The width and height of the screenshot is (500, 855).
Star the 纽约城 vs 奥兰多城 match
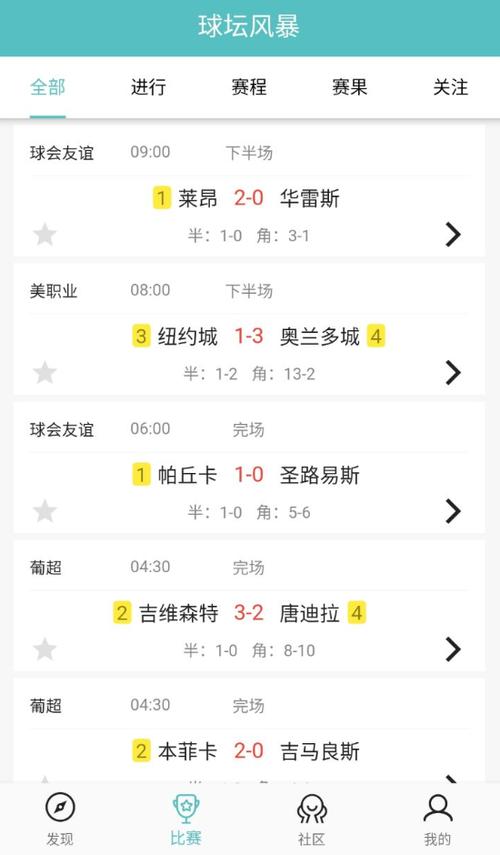(x=45, y=373)
